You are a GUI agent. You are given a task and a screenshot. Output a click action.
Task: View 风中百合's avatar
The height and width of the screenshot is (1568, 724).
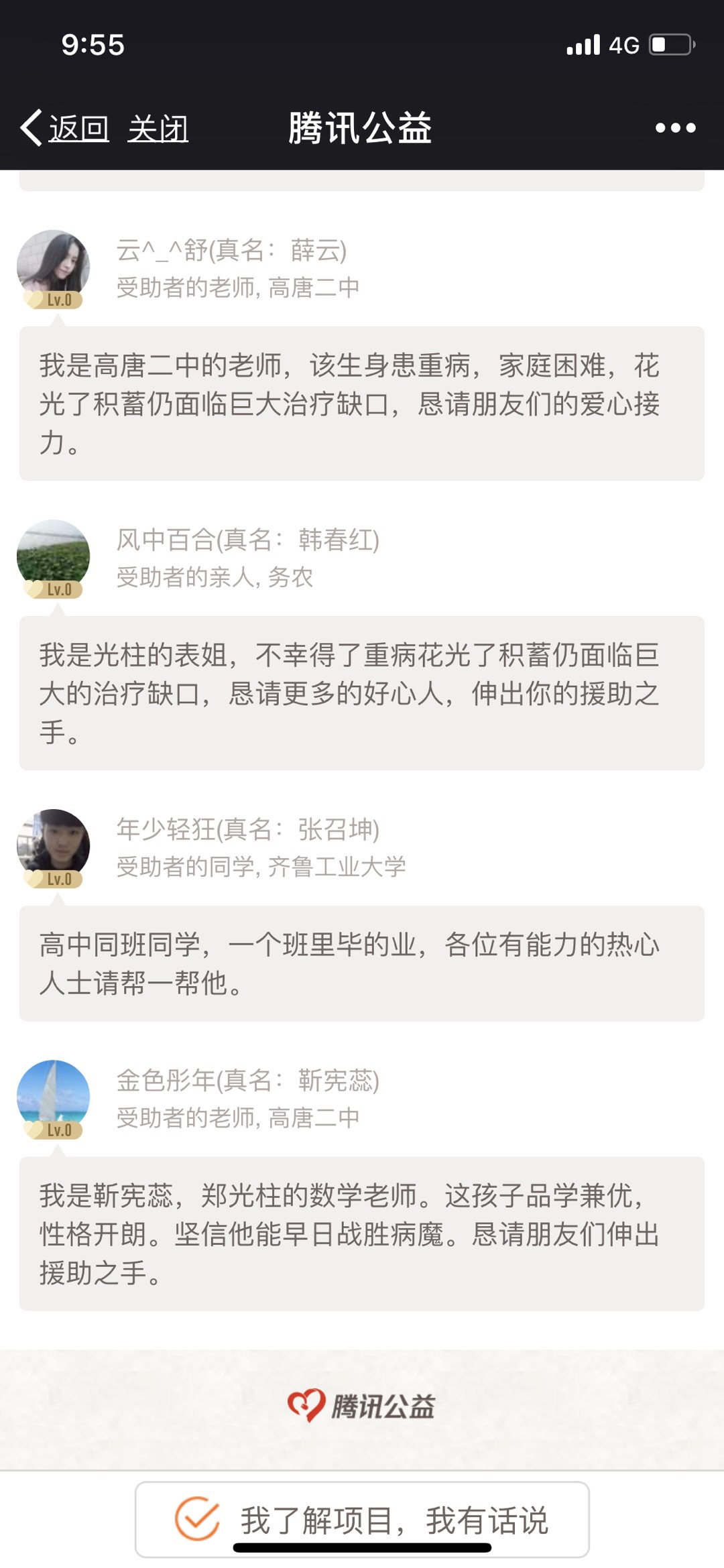pyautogui.click(x=54, y=556)
